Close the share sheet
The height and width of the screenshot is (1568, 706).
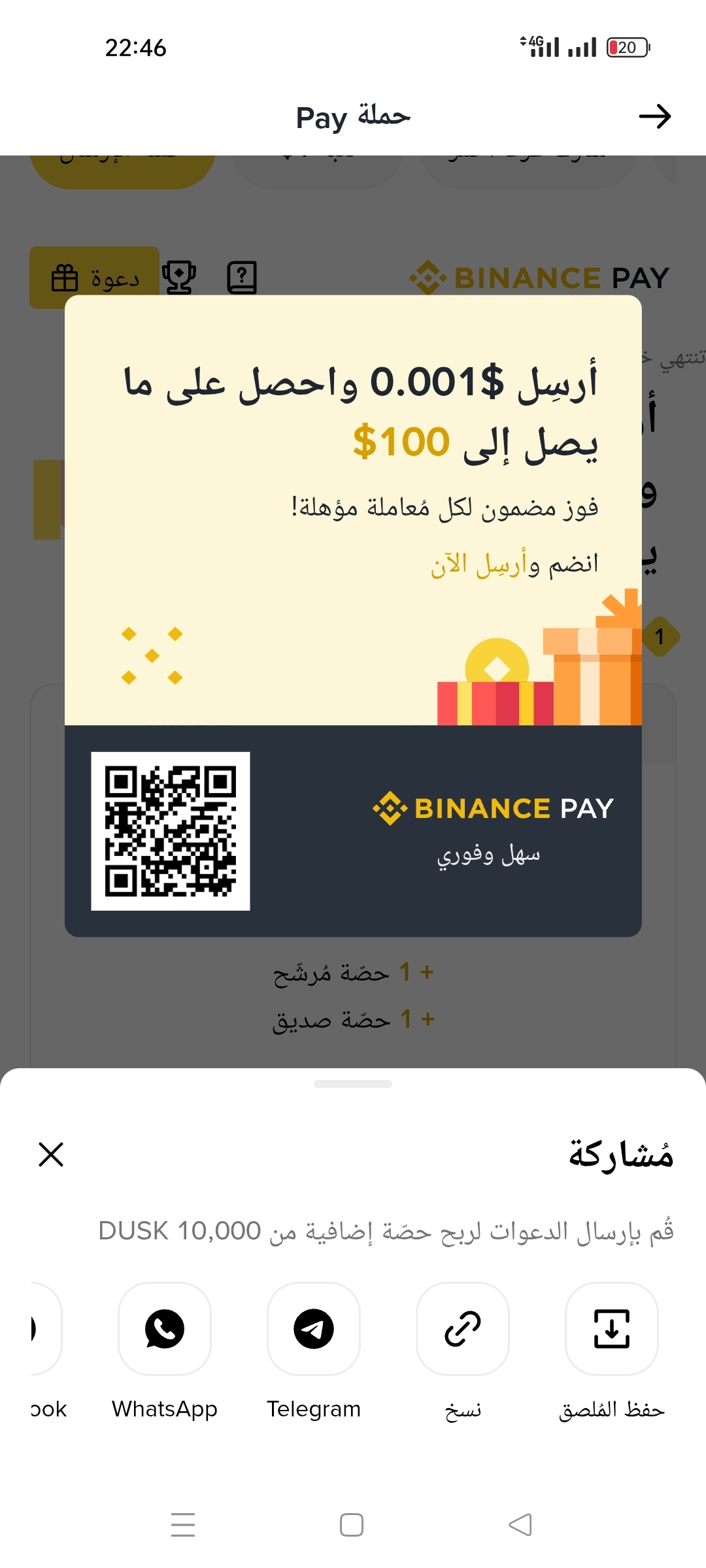tap(51, 1154)
